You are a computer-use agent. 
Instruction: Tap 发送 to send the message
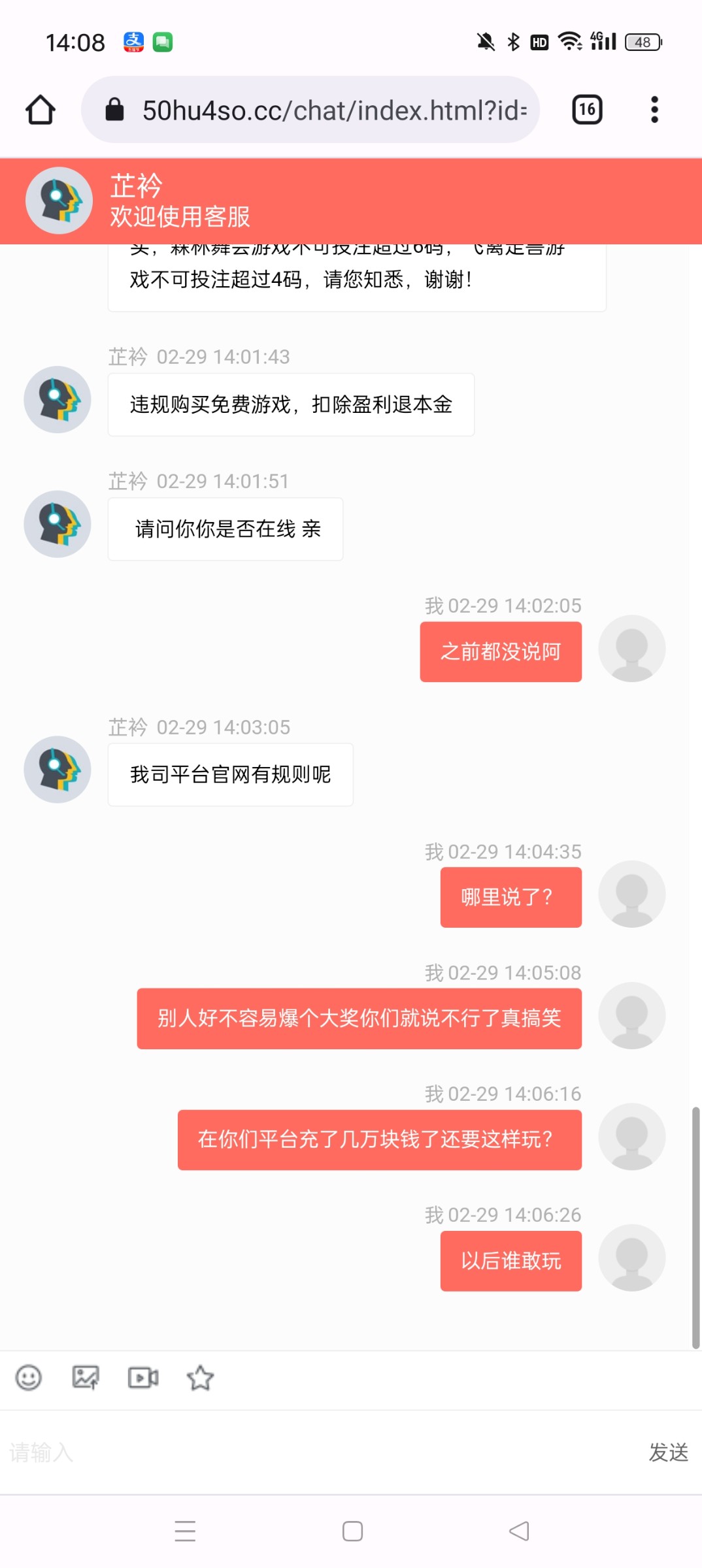tap(668, 1452)
